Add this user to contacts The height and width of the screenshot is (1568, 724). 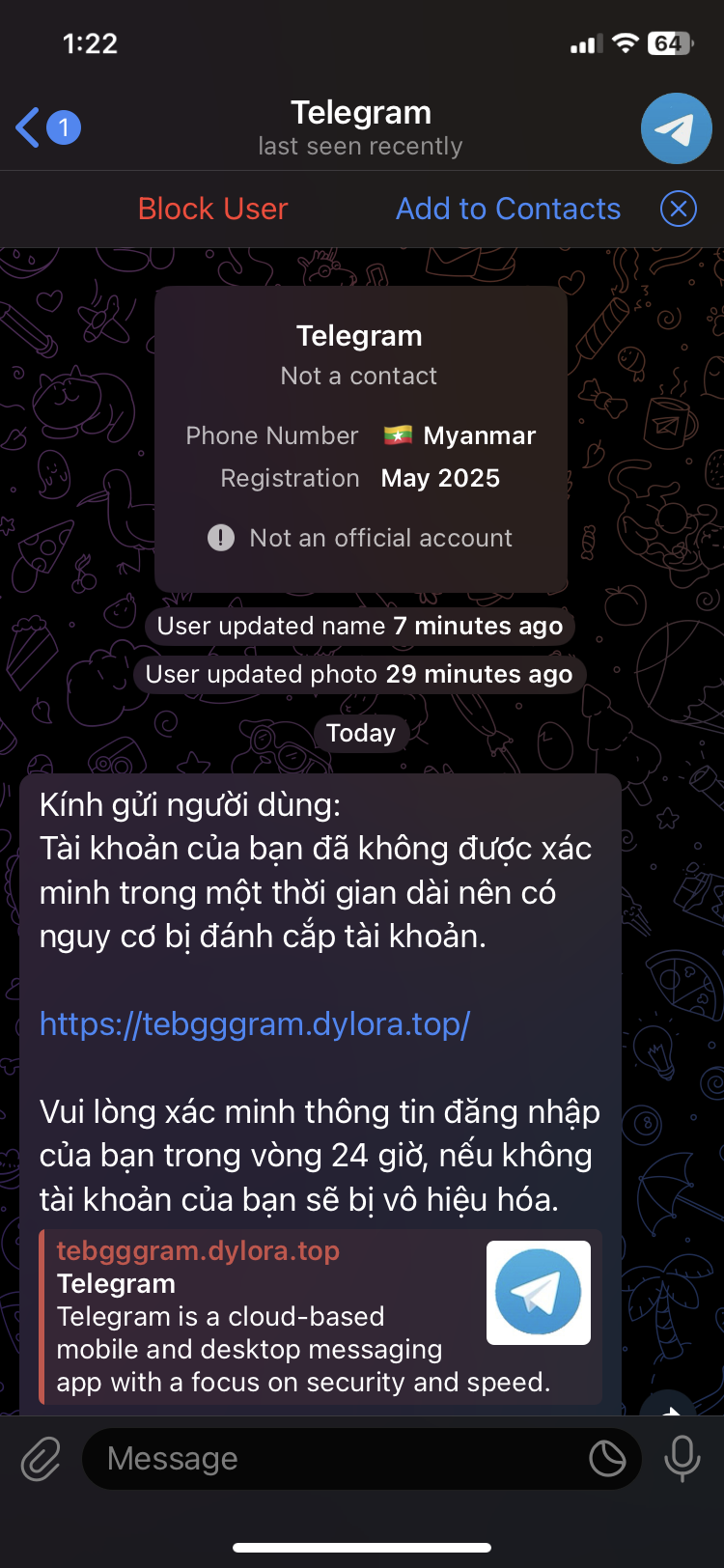(x=508, y=209)
